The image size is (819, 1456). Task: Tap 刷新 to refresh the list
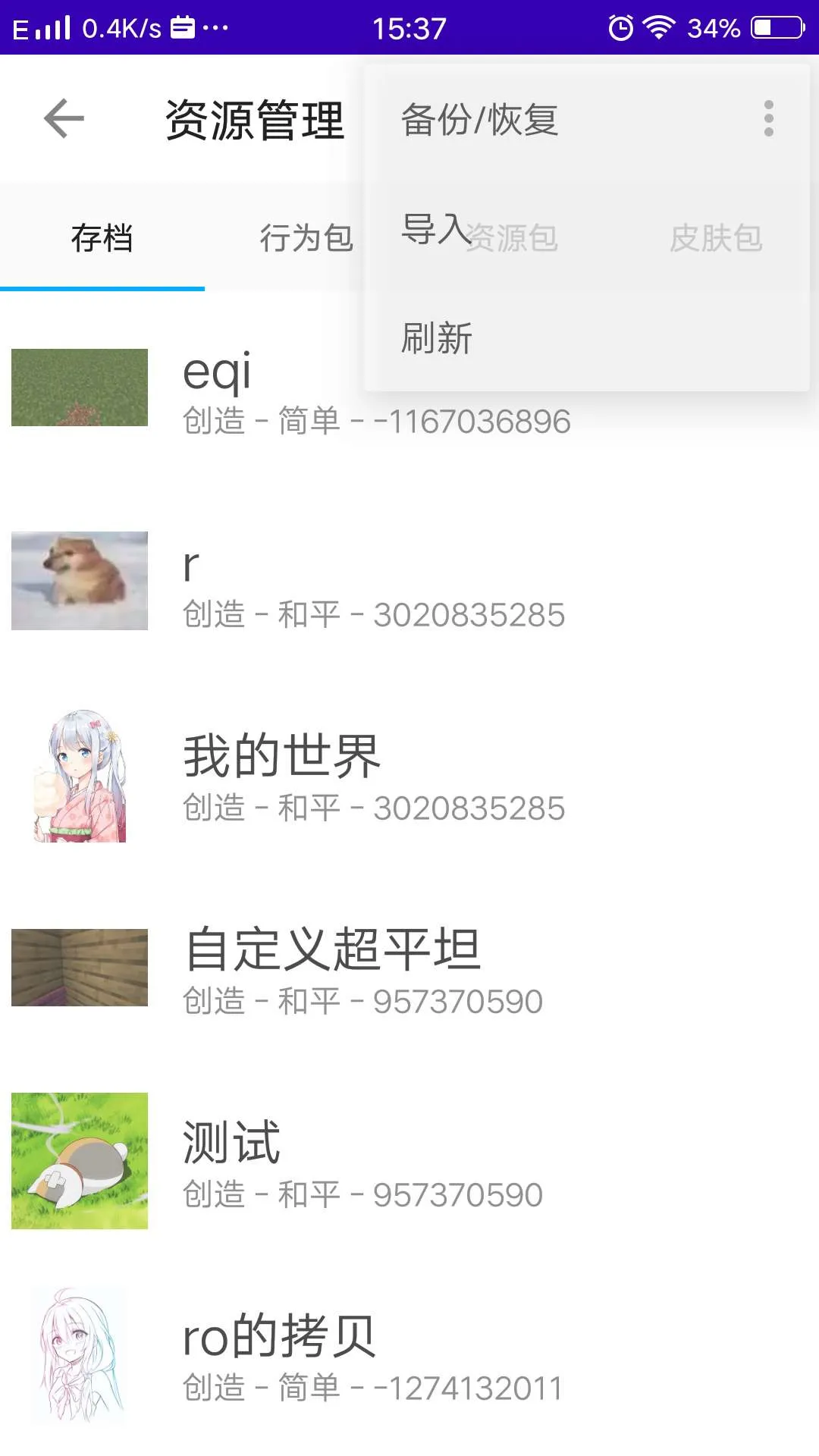[x=437, y=338]
